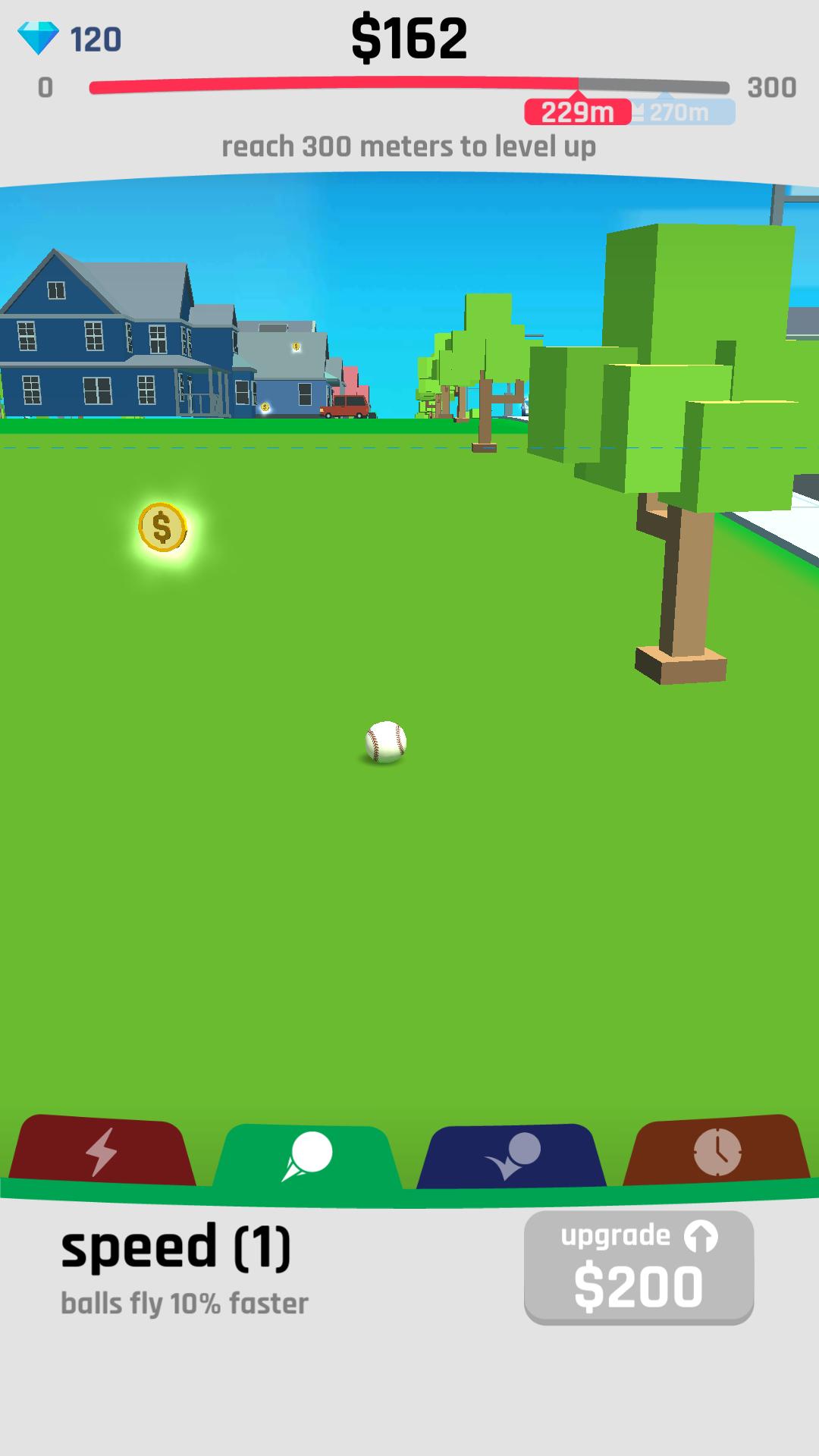Image resolution: width=819 pixels, height=1456 pixels.
Task: Switch to the clock offline earnings tab
Action: [x=717, y=1150]
